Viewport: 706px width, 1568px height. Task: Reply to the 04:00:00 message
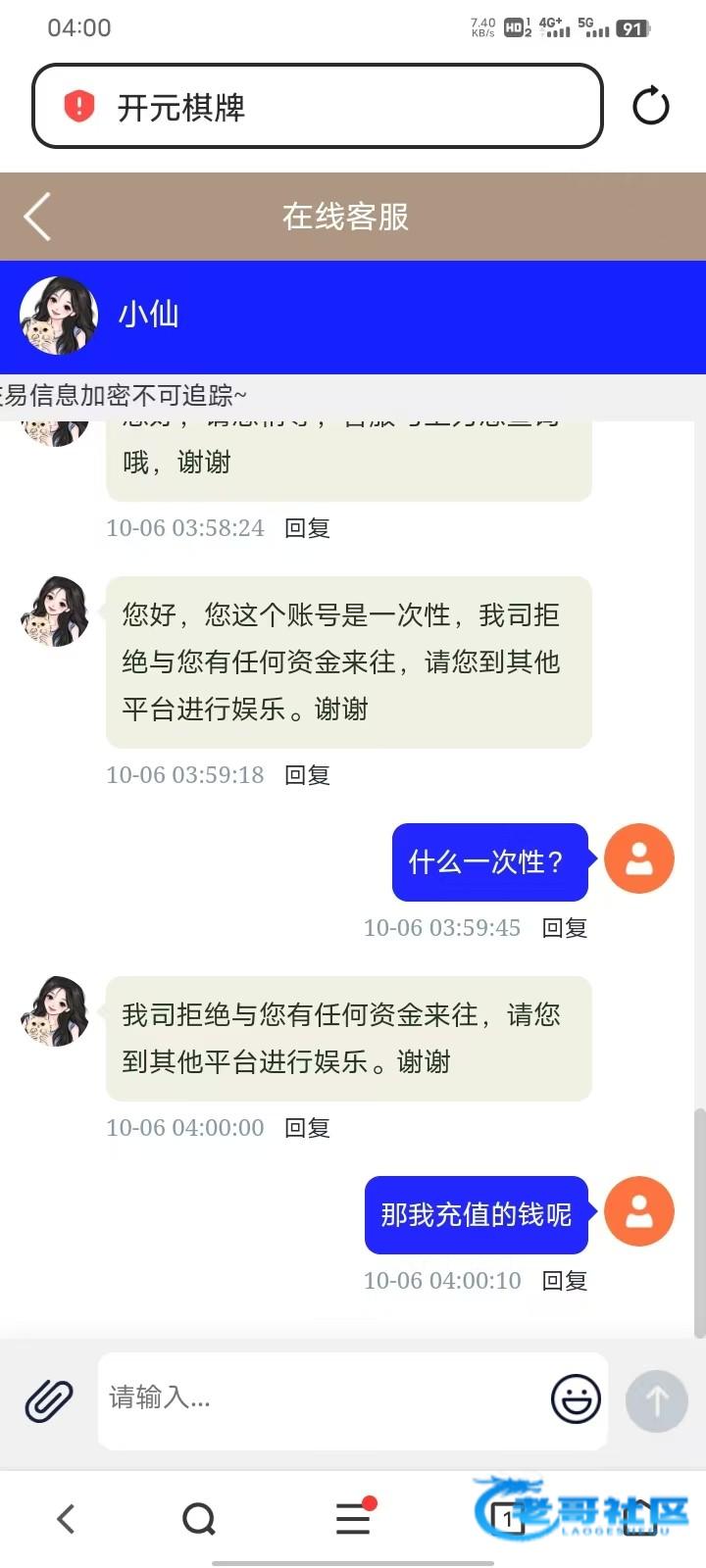307,1128
